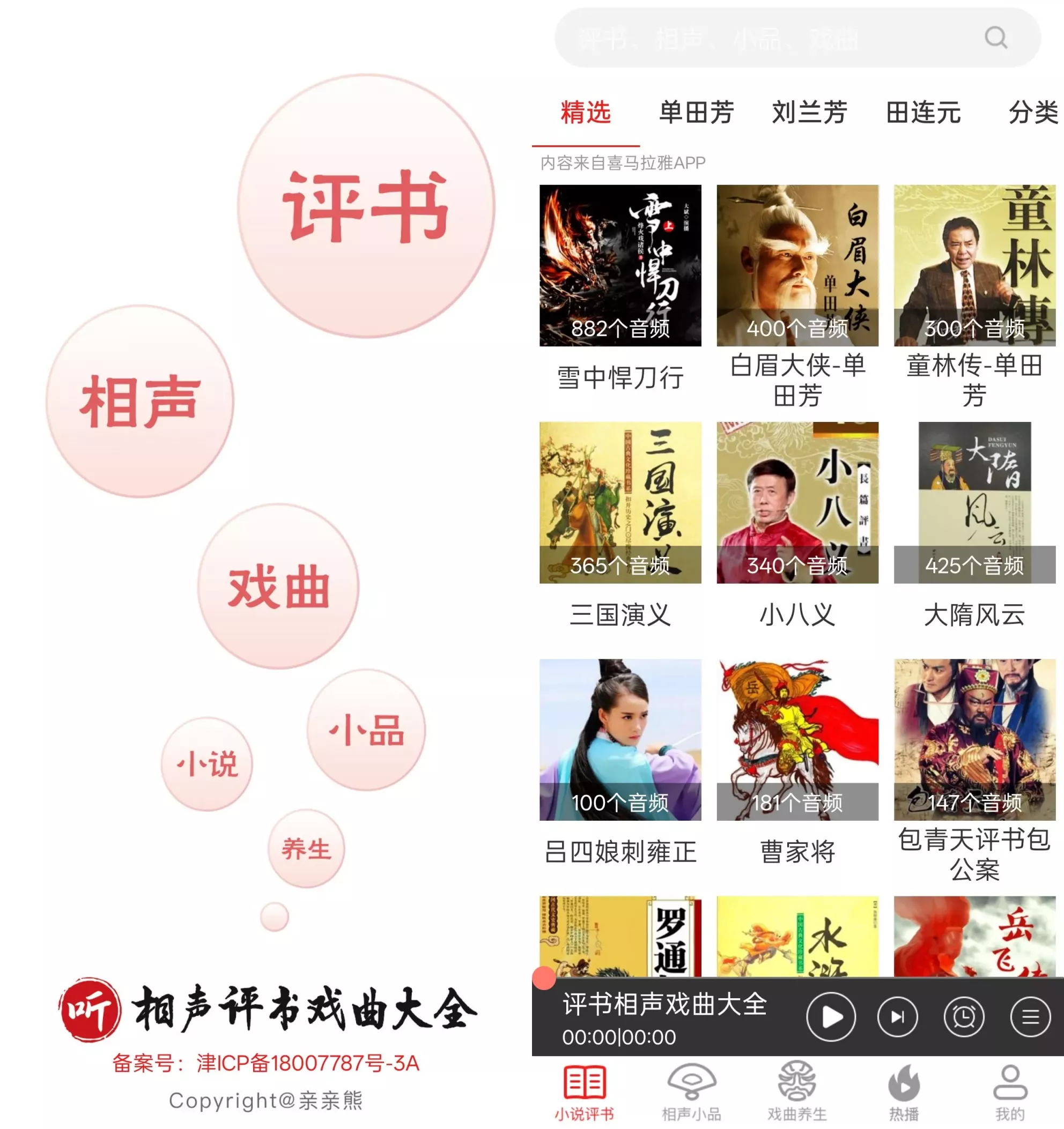Image resolution: width=1064 pixels, height=1129 pixels.
Task: Open the 曹家将 album
Action: pyautogui.click(x=797, y=739)
